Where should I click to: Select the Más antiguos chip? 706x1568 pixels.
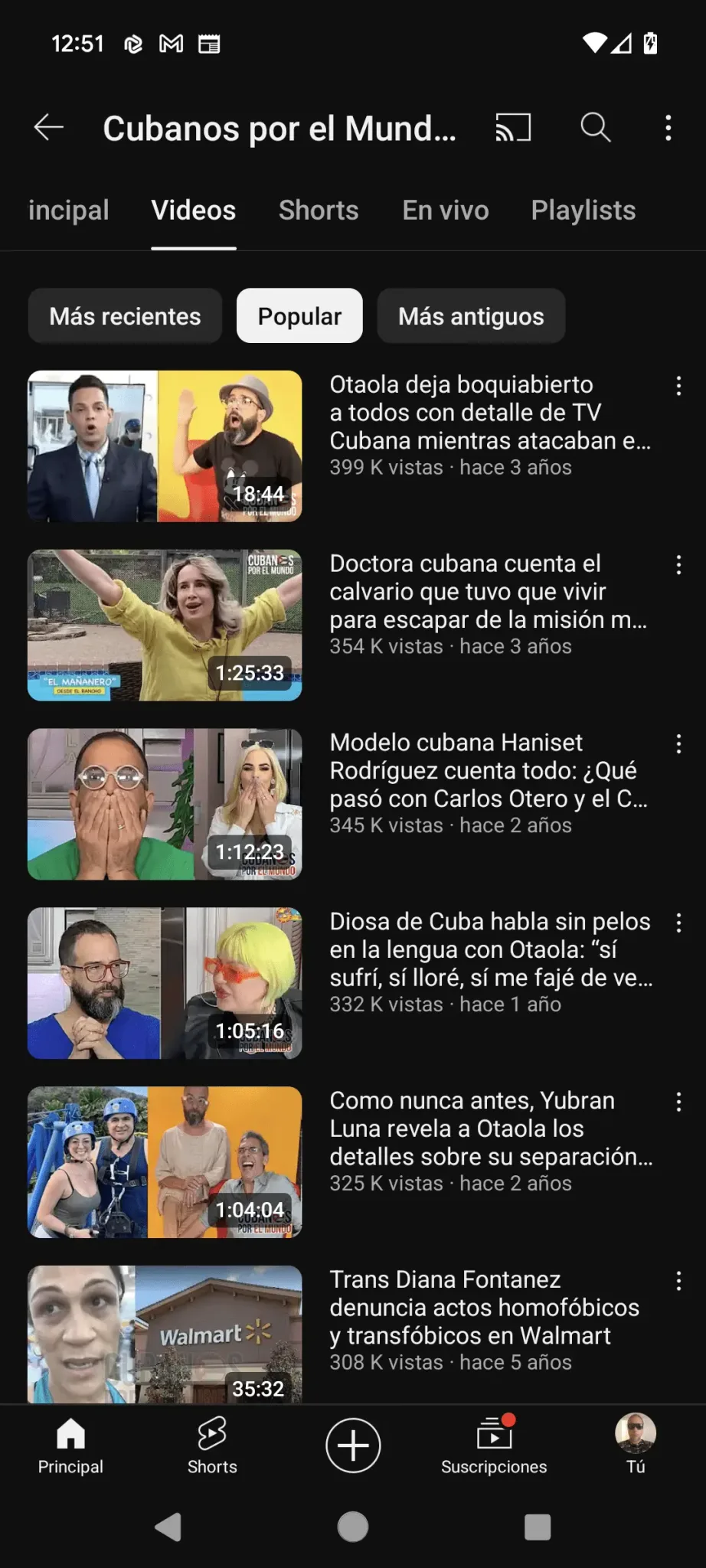(x=471, y=315)
